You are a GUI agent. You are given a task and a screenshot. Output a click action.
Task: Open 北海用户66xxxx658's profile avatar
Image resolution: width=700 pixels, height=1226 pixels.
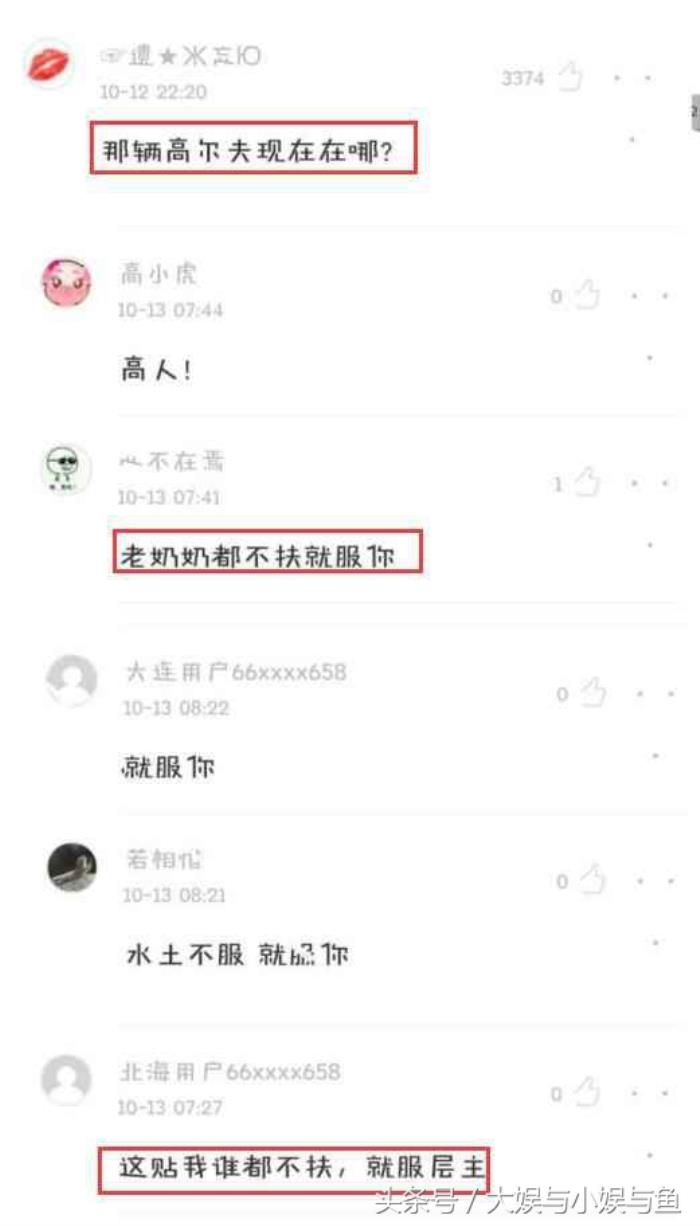point(66,1081)
